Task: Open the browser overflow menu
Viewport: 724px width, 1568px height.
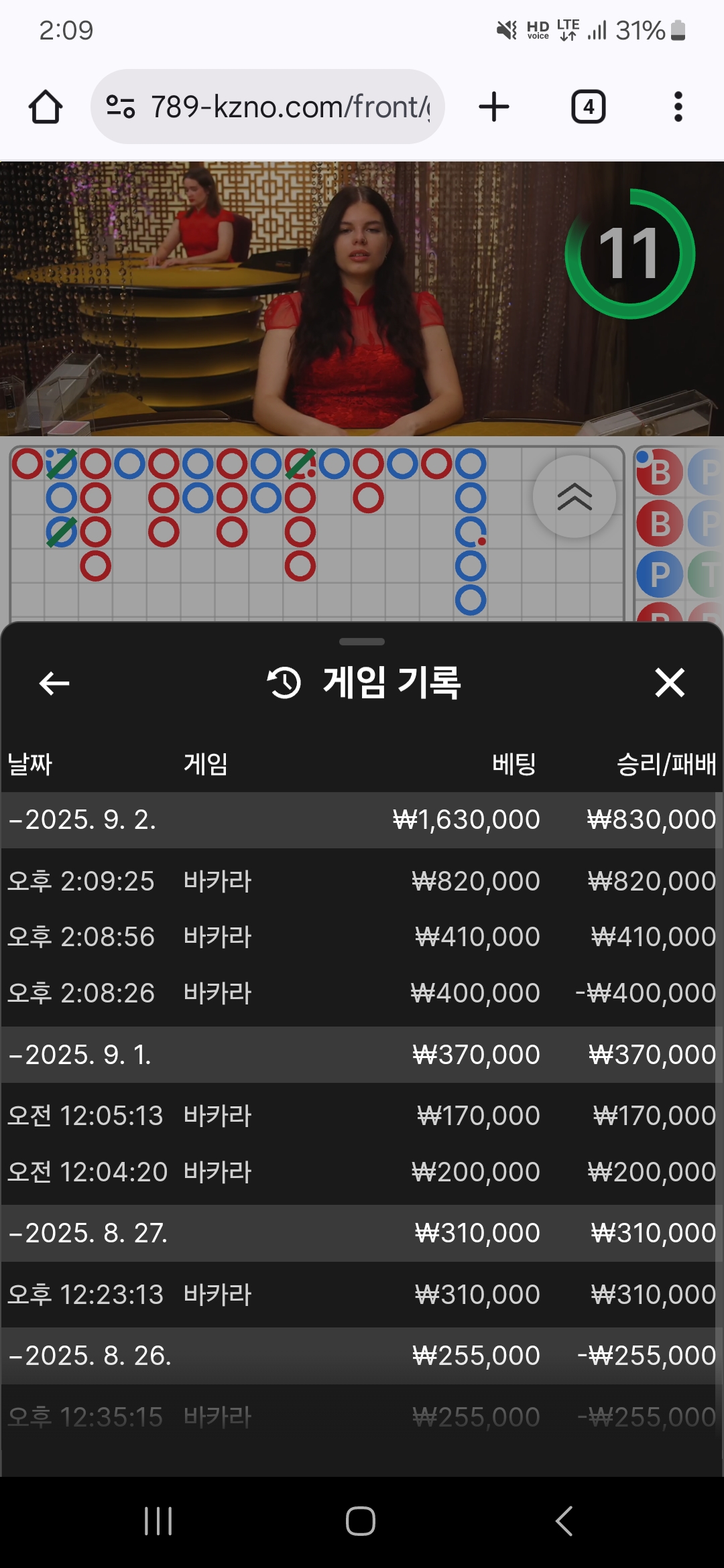Action: (x=678, y=107)
